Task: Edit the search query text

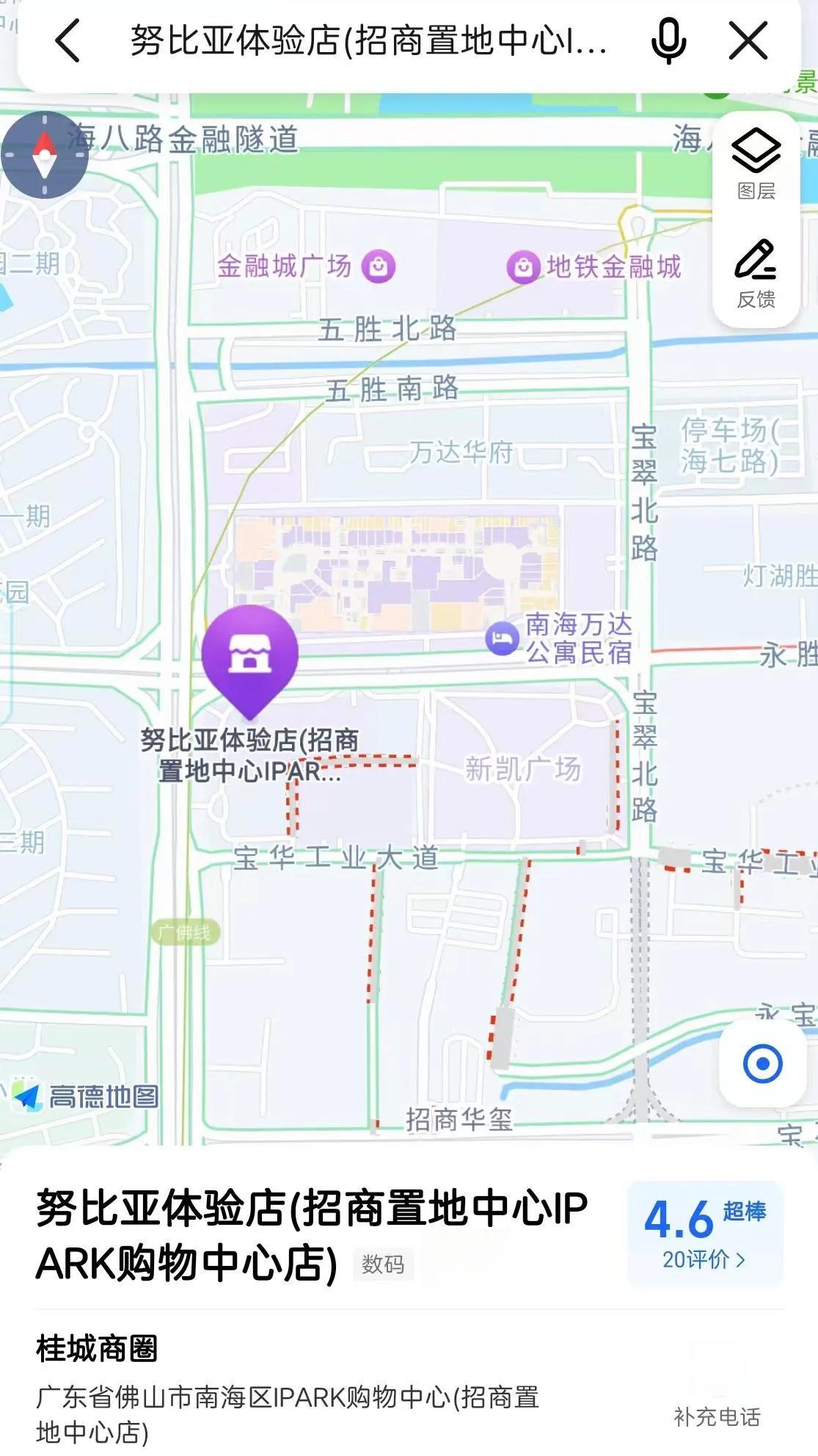Action: pyautogui.click(x=367, y=41)
